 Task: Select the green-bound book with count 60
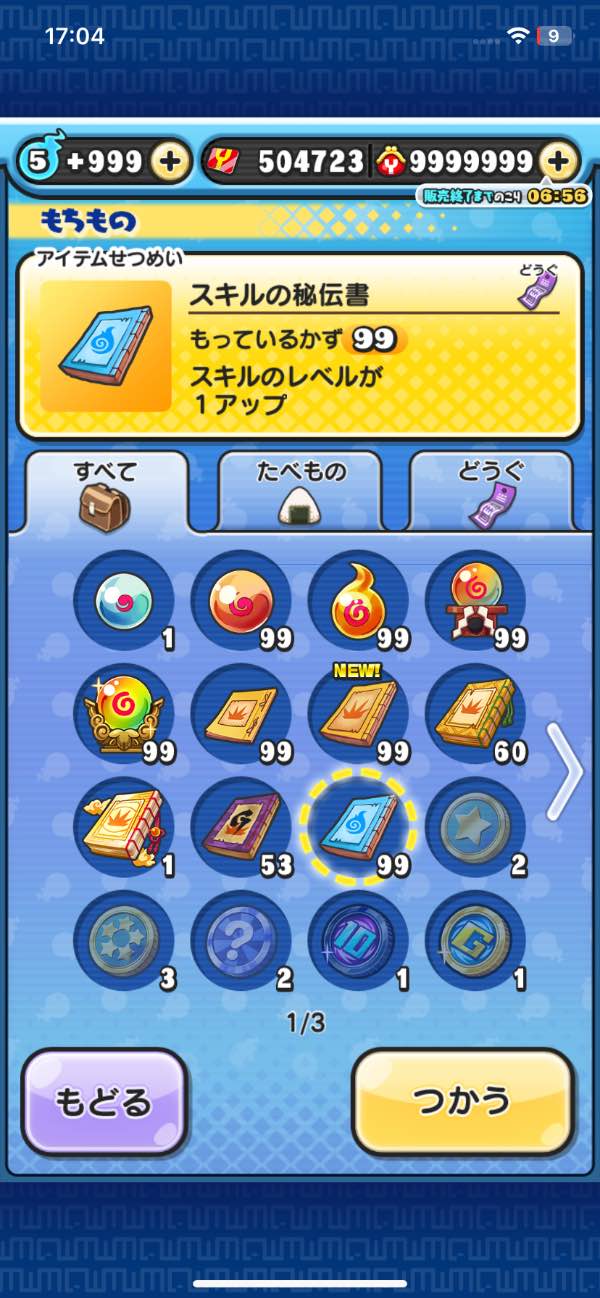point(475,714)
